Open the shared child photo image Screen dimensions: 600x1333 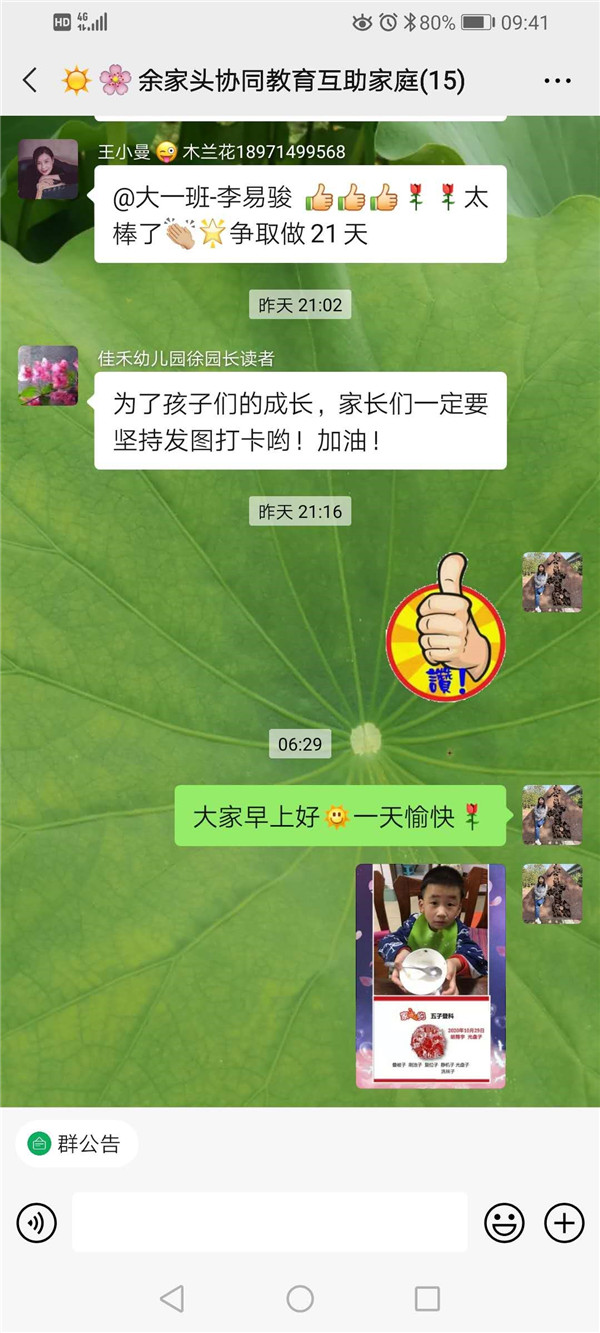click(431, 976)
